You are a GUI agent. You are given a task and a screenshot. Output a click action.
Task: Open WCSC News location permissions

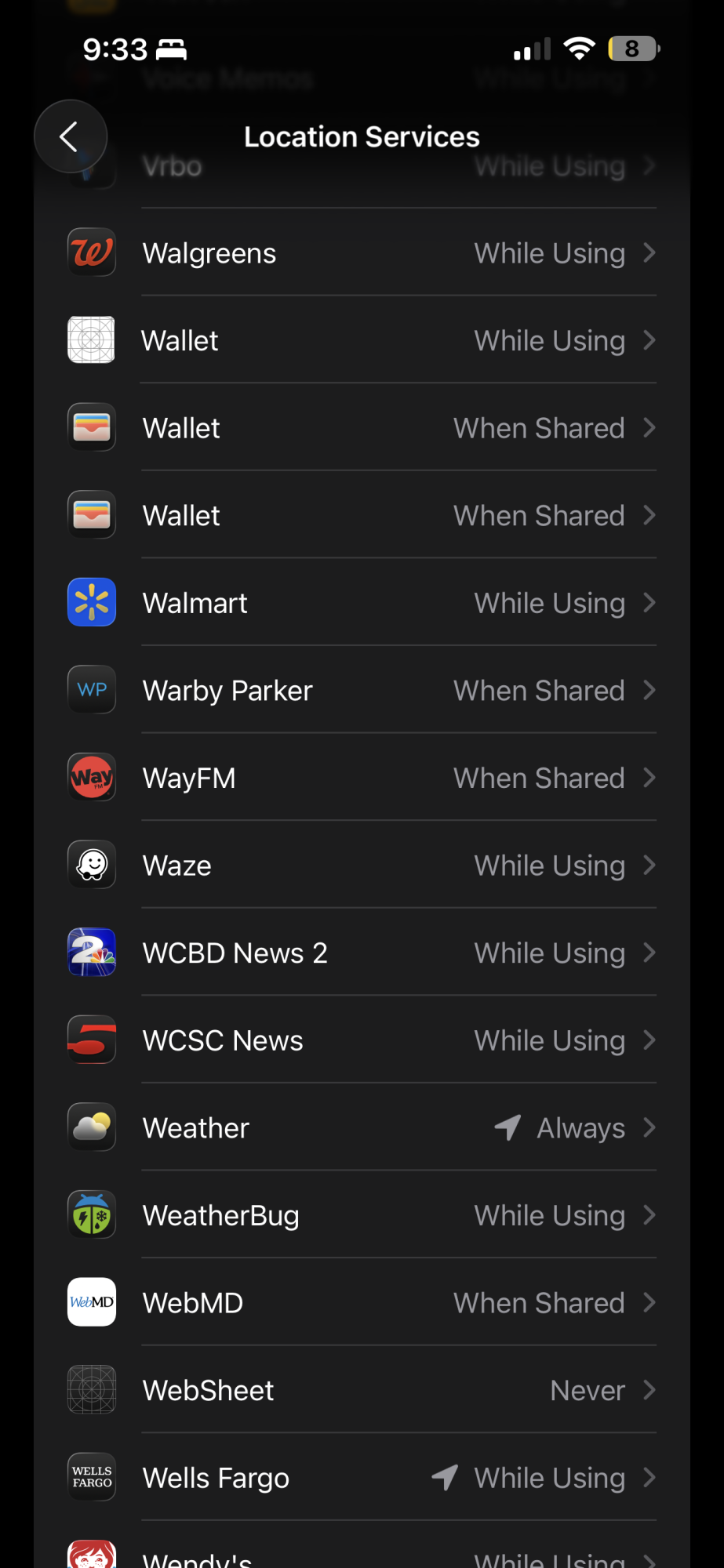coord(361,1040)
